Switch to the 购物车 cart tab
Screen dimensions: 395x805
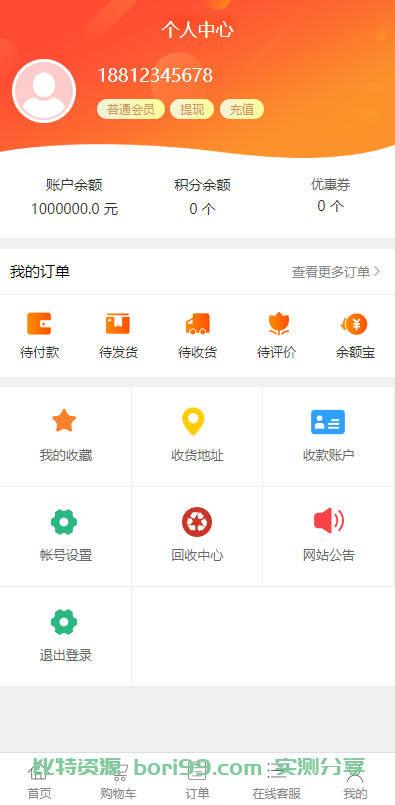118,780
